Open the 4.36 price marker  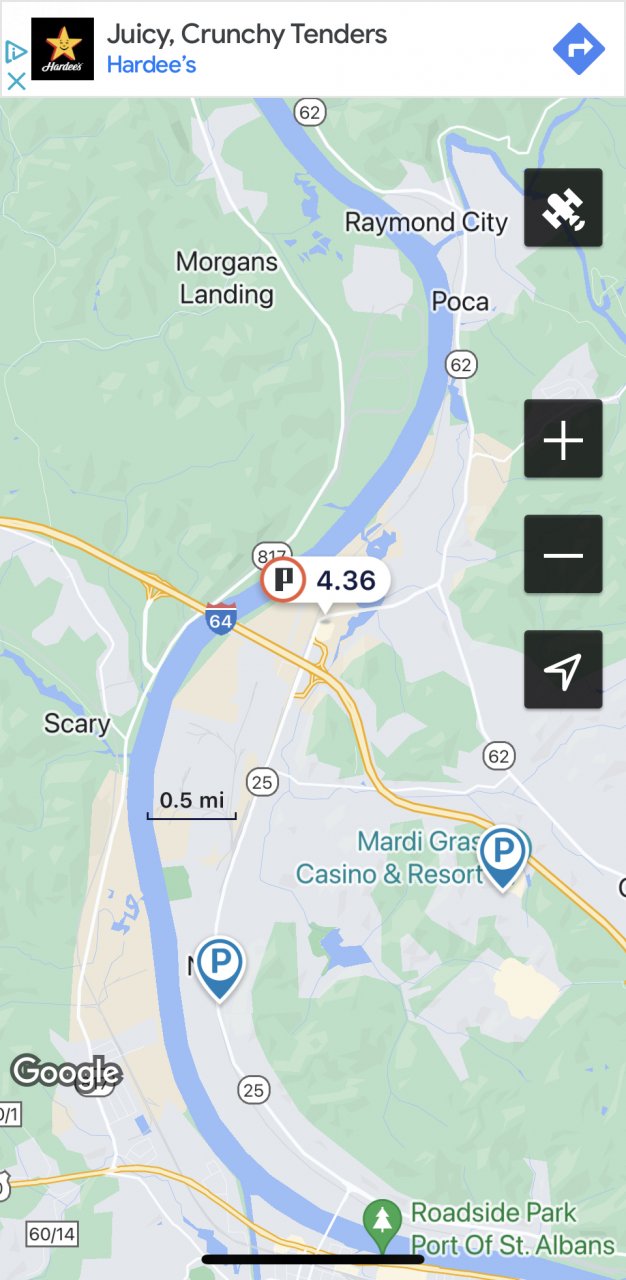[325, 580]
